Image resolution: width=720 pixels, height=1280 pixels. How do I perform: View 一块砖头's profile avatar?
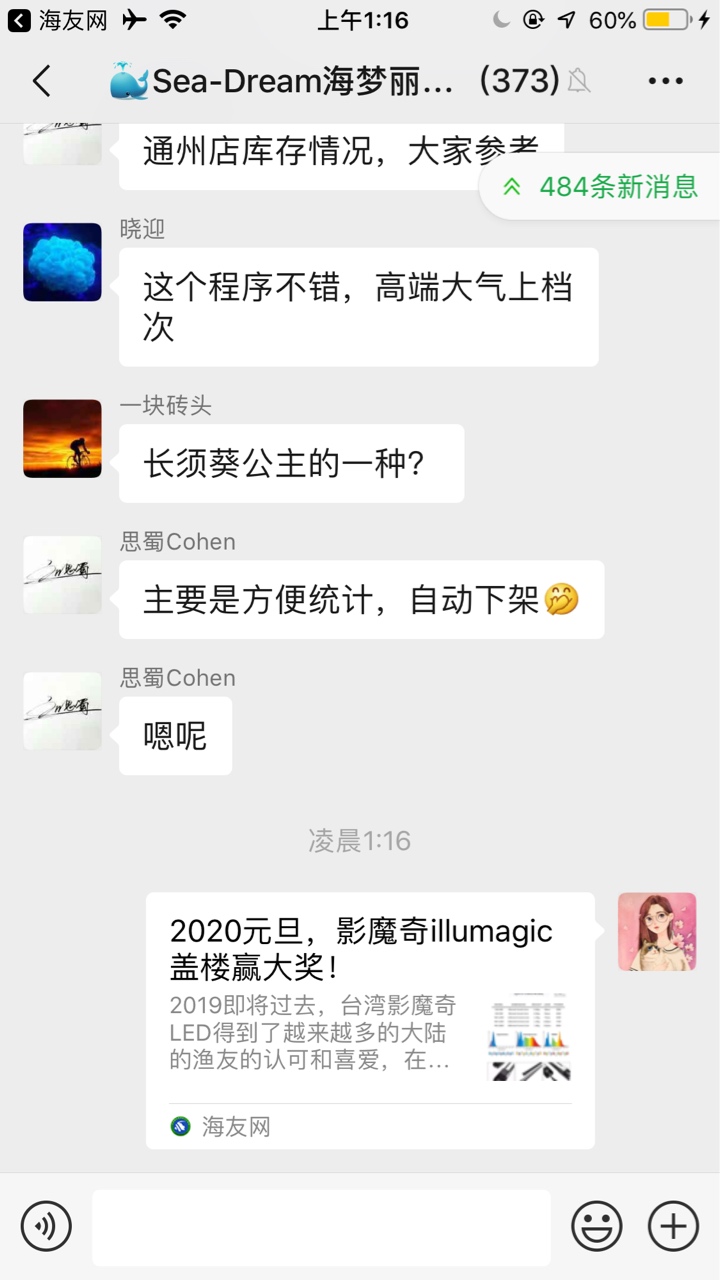pos(62,438)
